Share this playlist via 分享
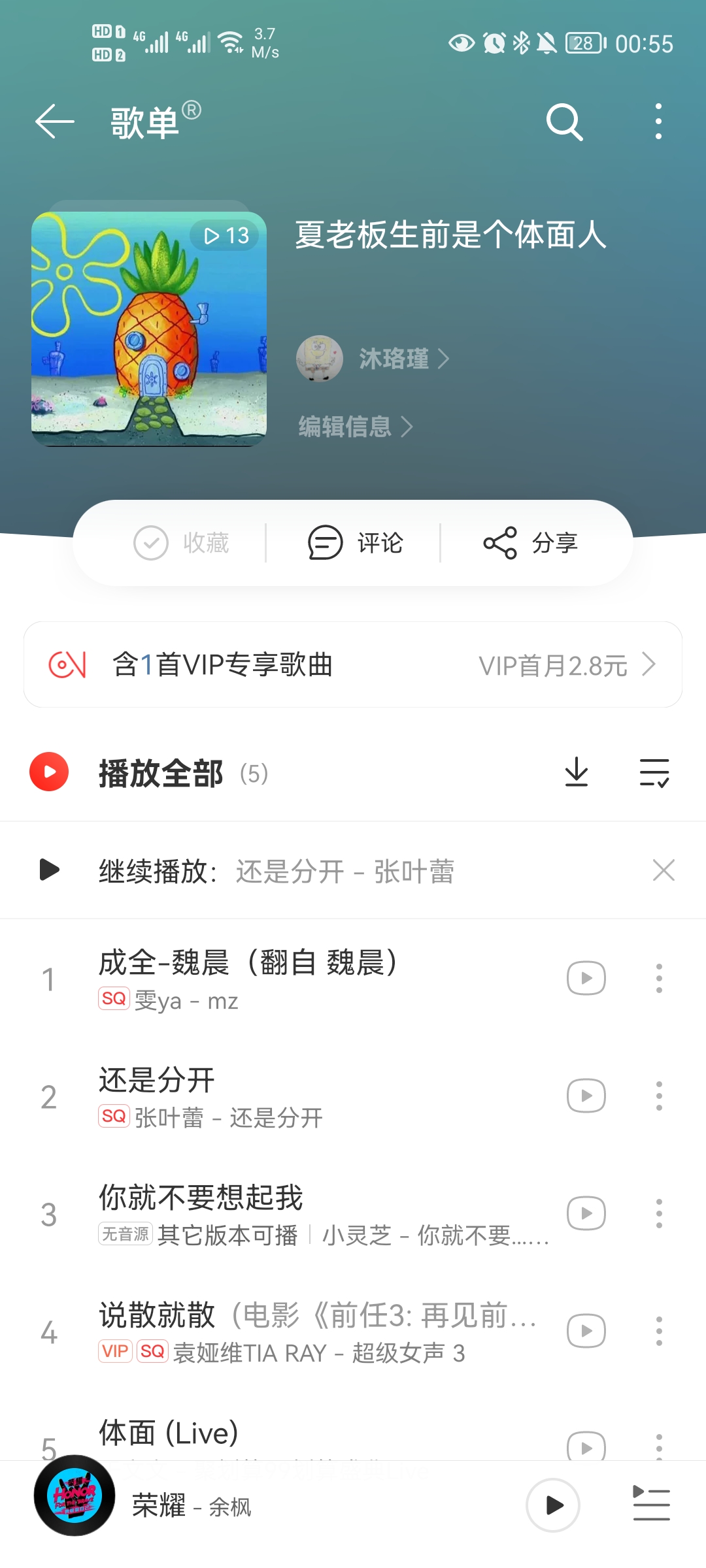The image size is (706, 1568). tap(530, 543)
